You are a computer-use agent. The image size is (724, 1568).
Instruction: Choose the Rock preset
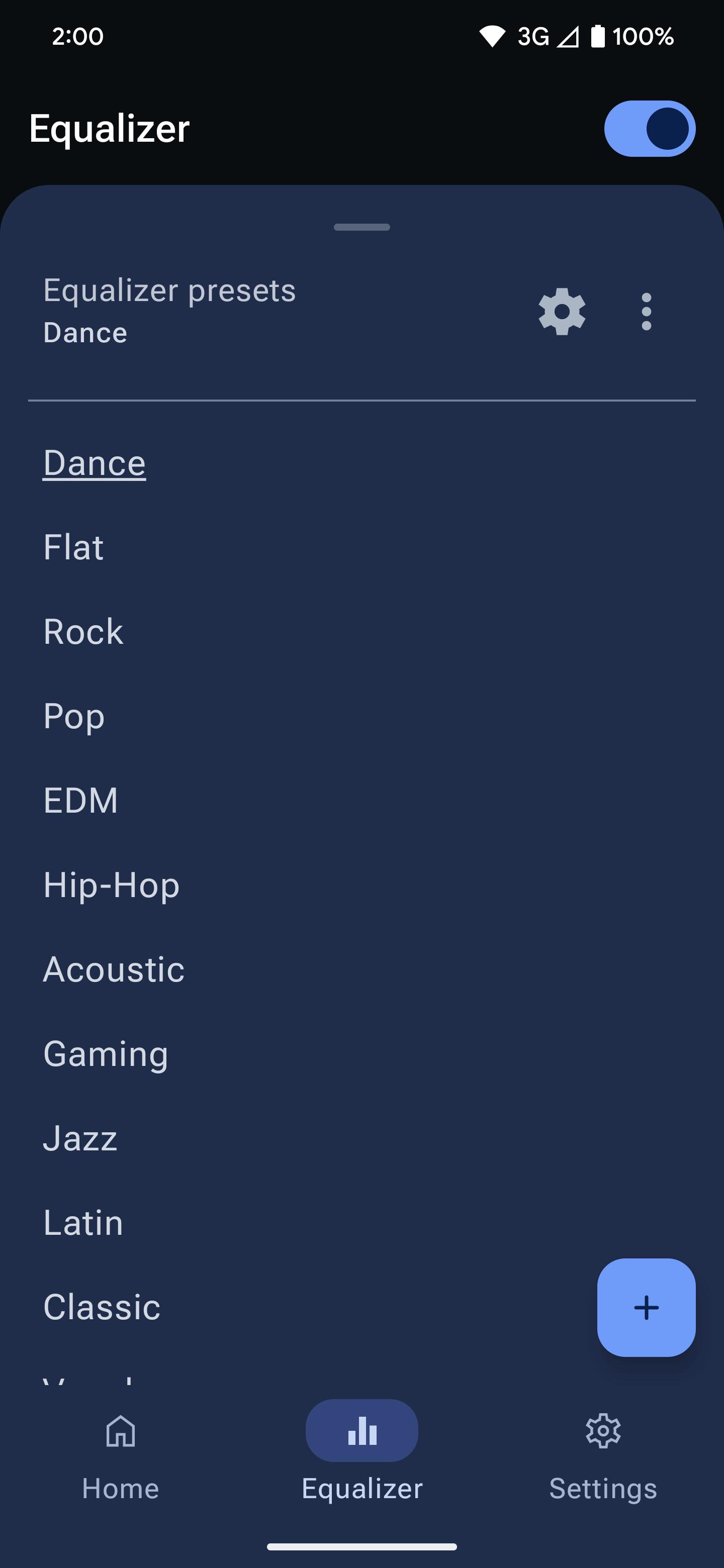pos(83,631)
